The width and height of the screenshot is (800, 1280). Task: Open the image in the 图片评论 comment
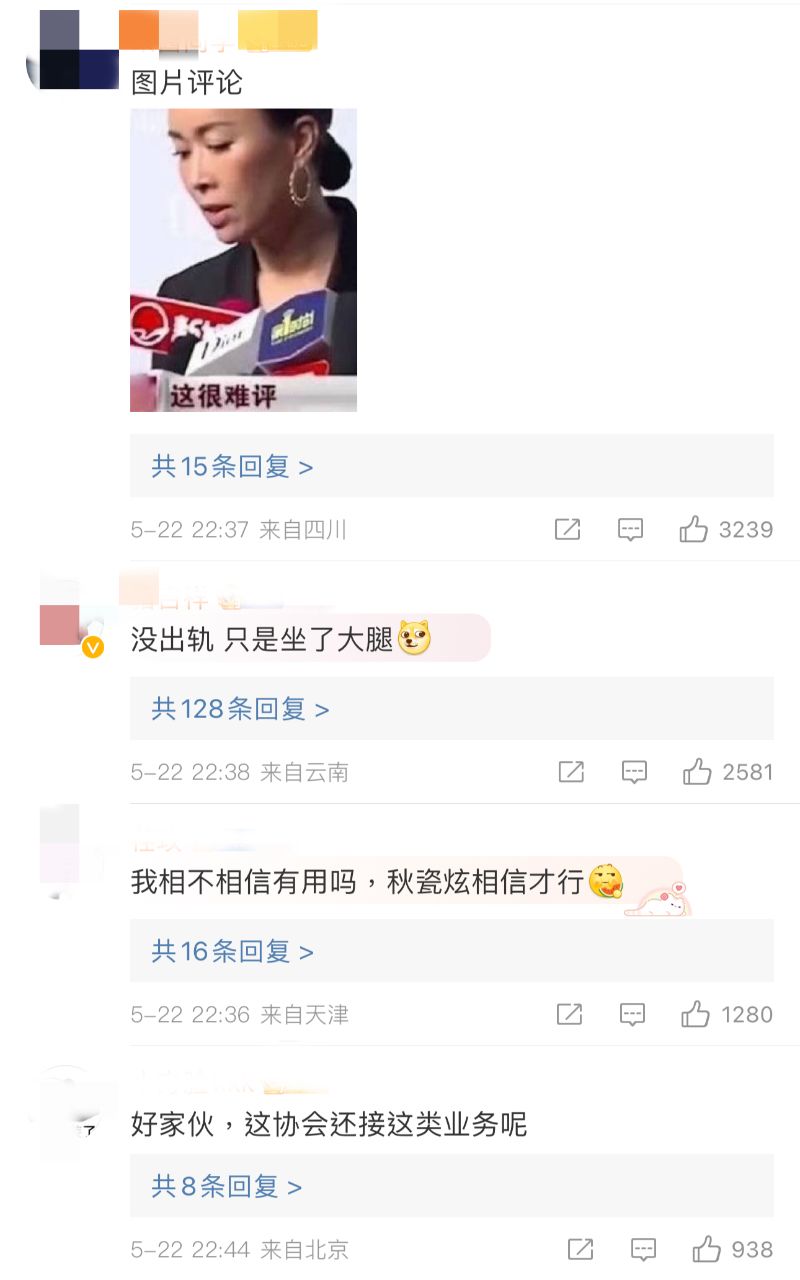(243, 260)
